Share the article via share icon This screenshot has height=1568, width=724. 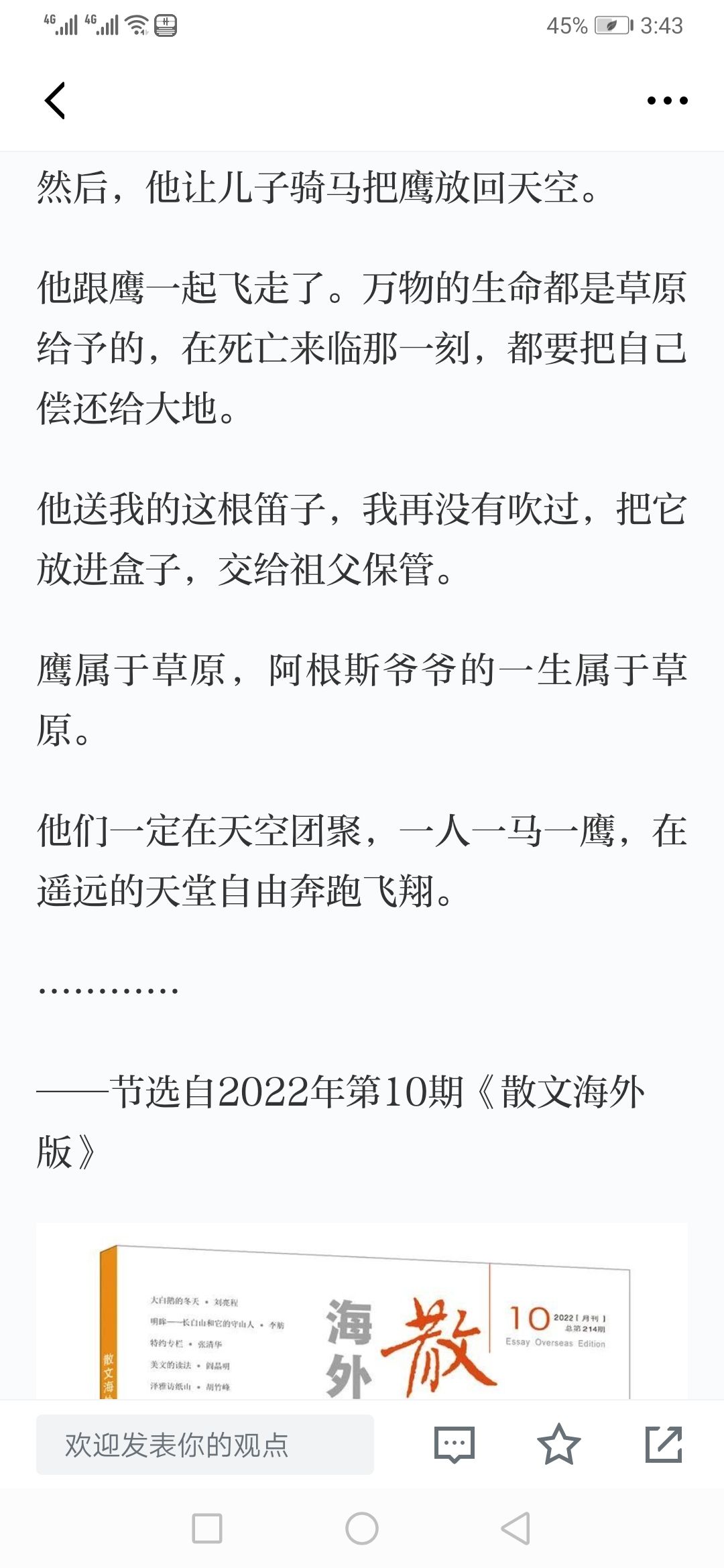(664, 1445)
